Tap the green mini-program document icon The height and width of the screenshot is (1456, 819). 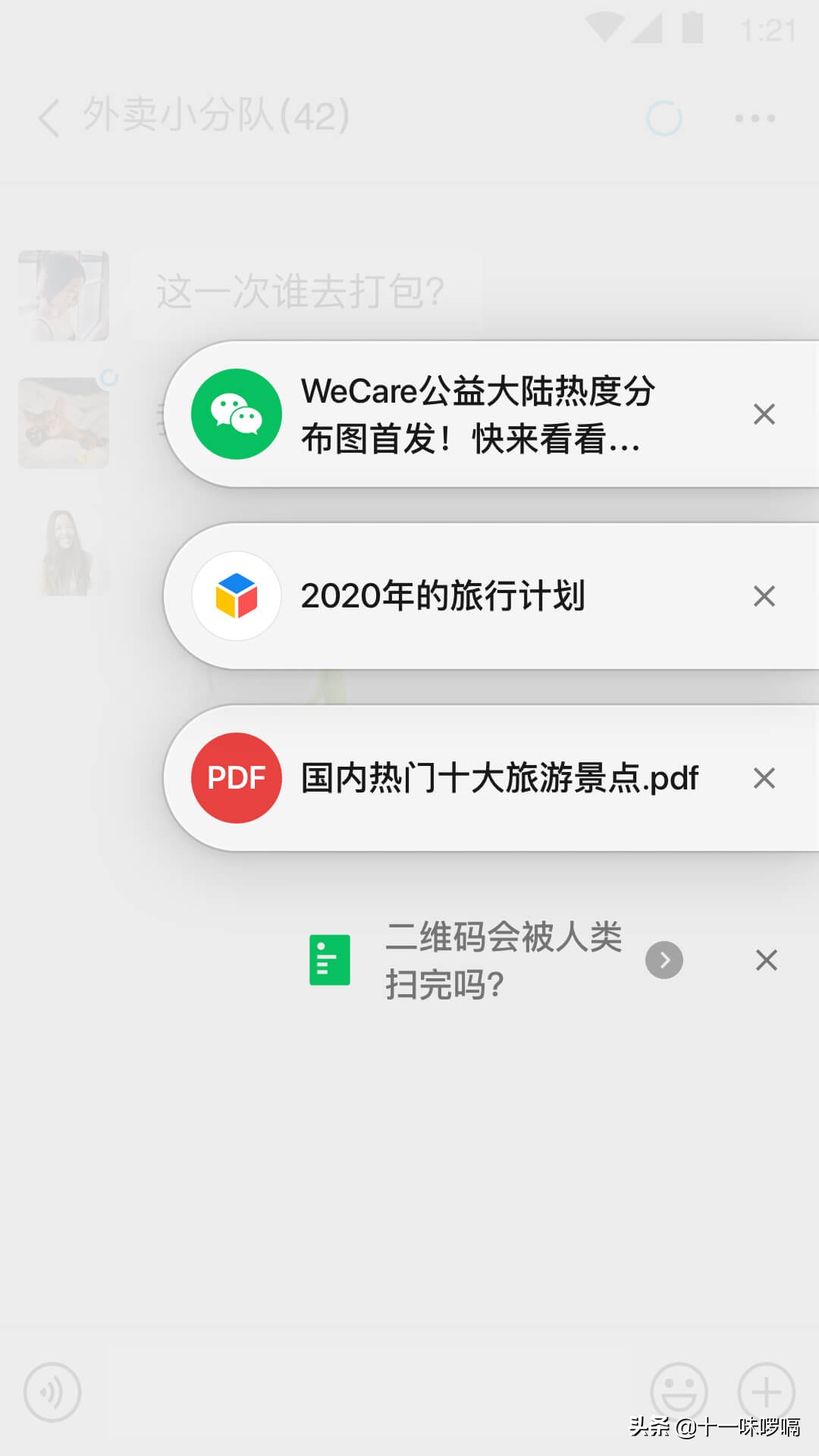click(328, 961)
